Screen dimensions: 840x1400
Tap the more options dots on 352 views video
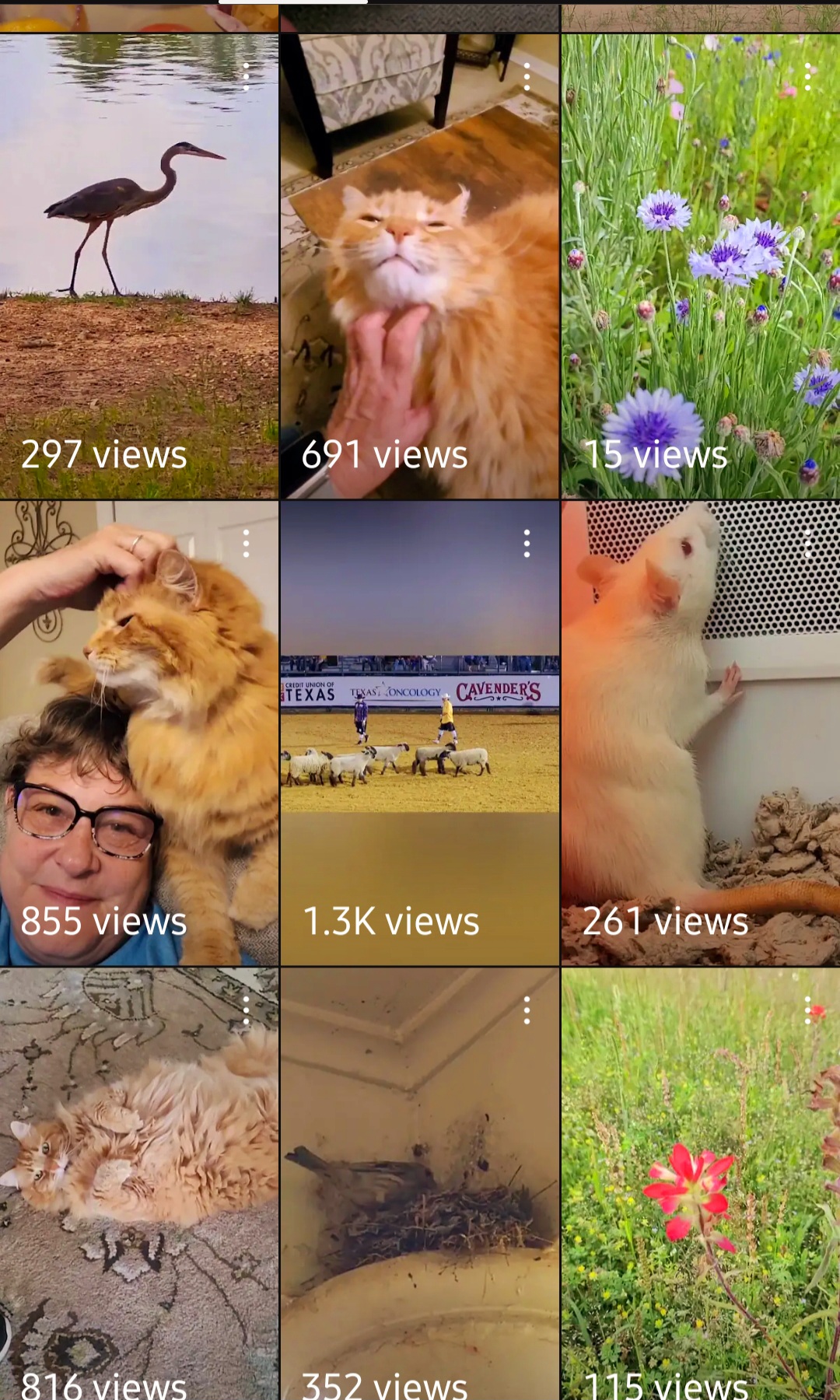tap(527, 1010)
